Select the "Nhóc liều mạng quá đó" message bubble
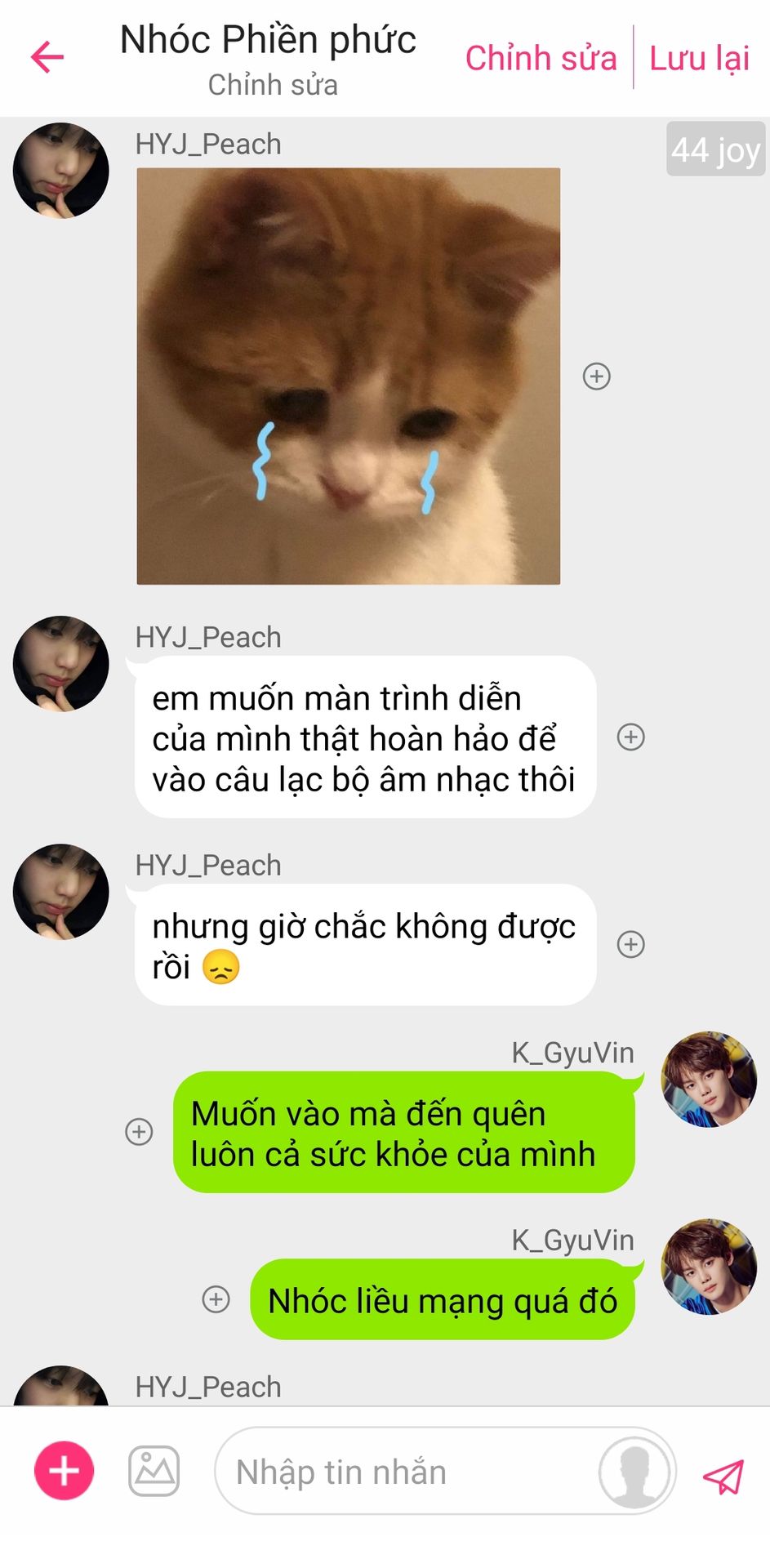The width and height of the screenshot is (770, 1568). tap(443, 1299)
